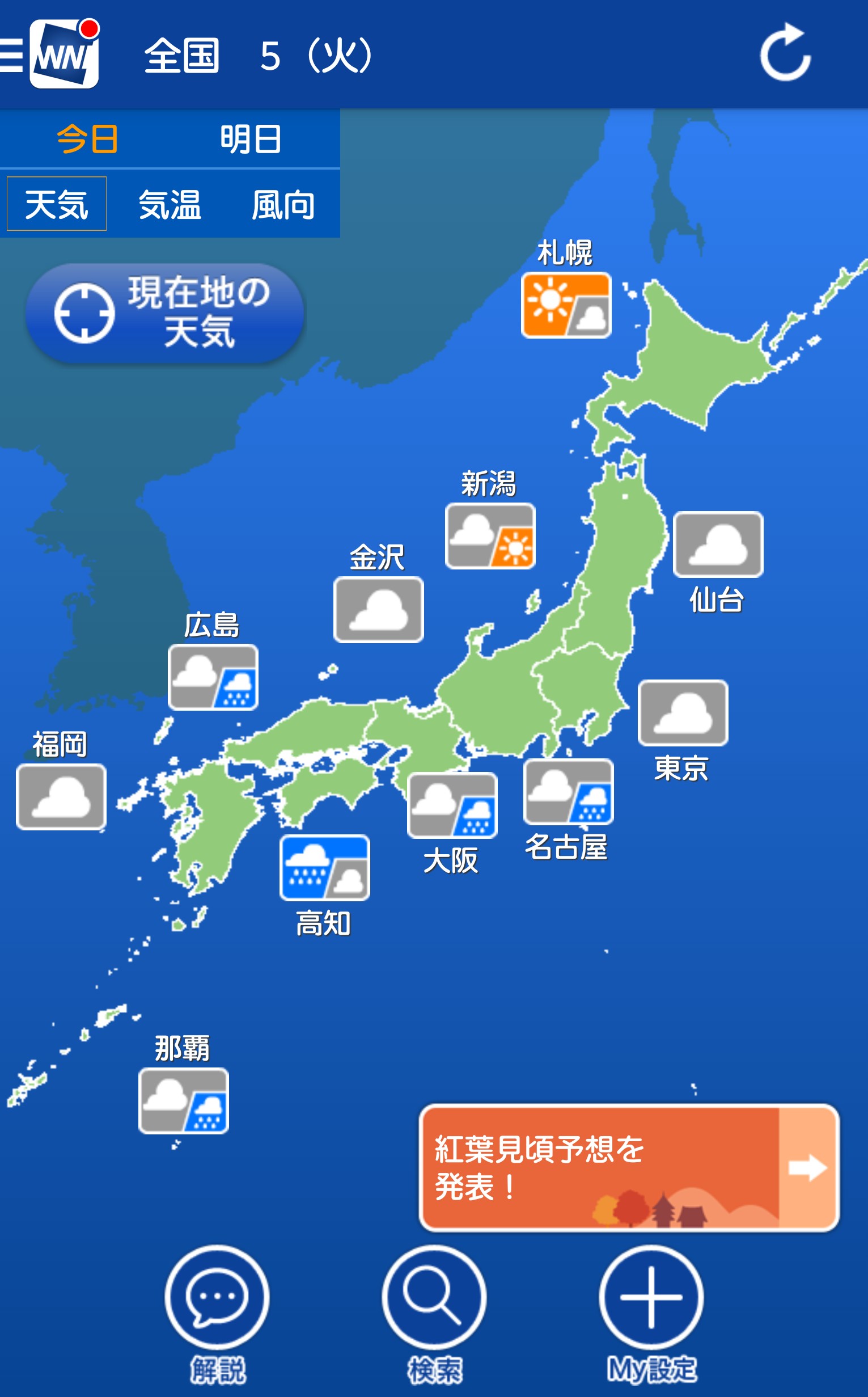Open the 解説 commentary
Viewport: 868px width, 1397px height.
[x=217, y=1298]
